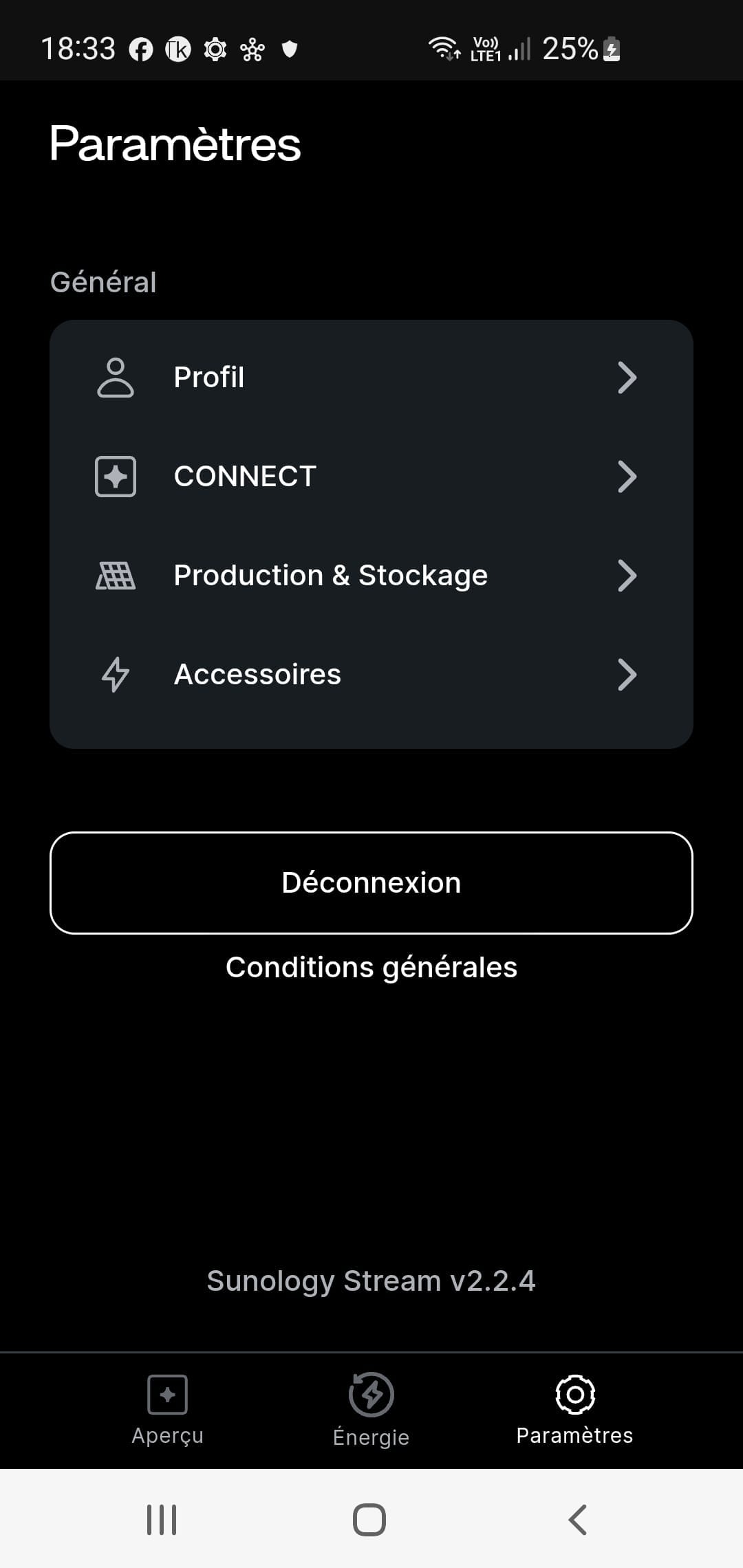Open the CONNECT settings
The height and width of the screenshot is (1568, 743).
(x=370, y=477)
